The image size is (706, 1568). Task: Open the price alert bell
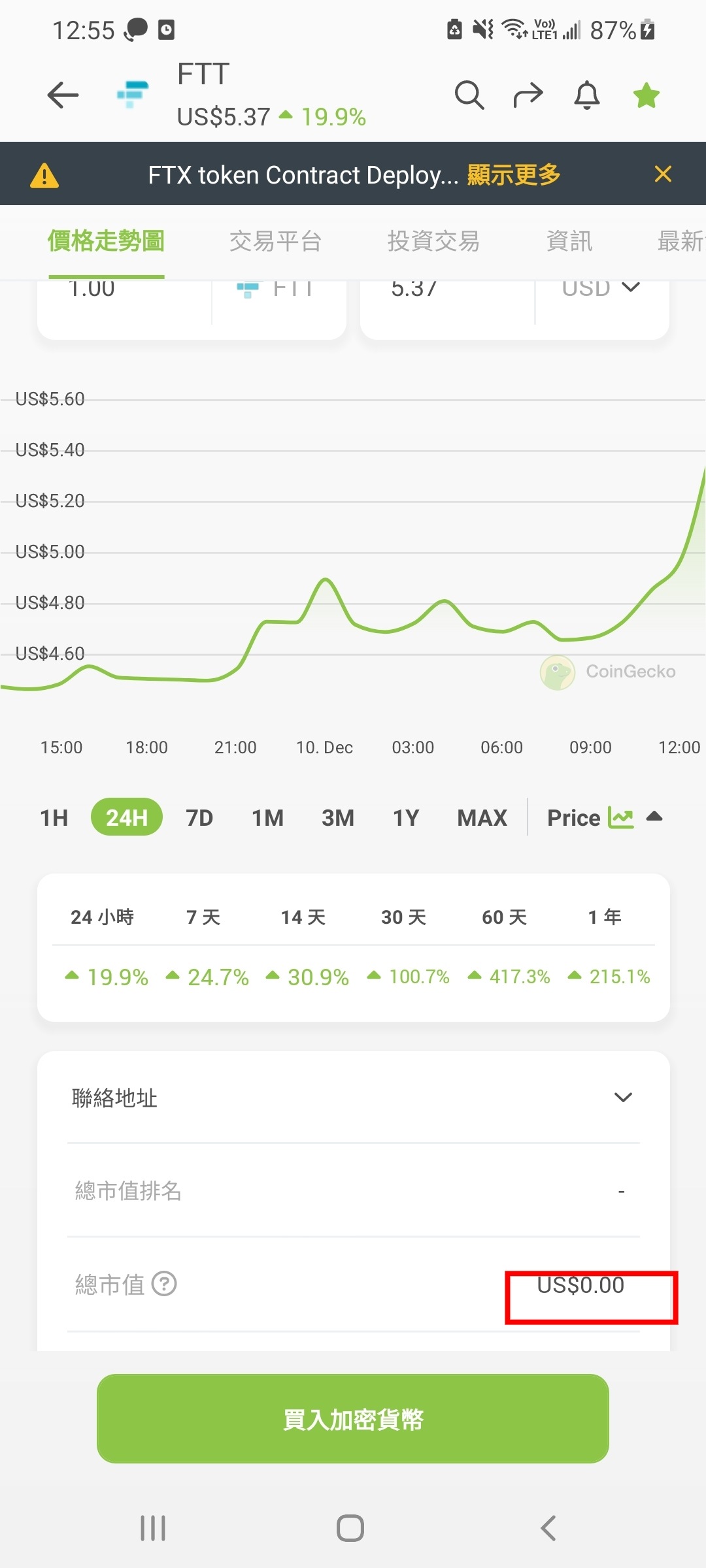587,95
